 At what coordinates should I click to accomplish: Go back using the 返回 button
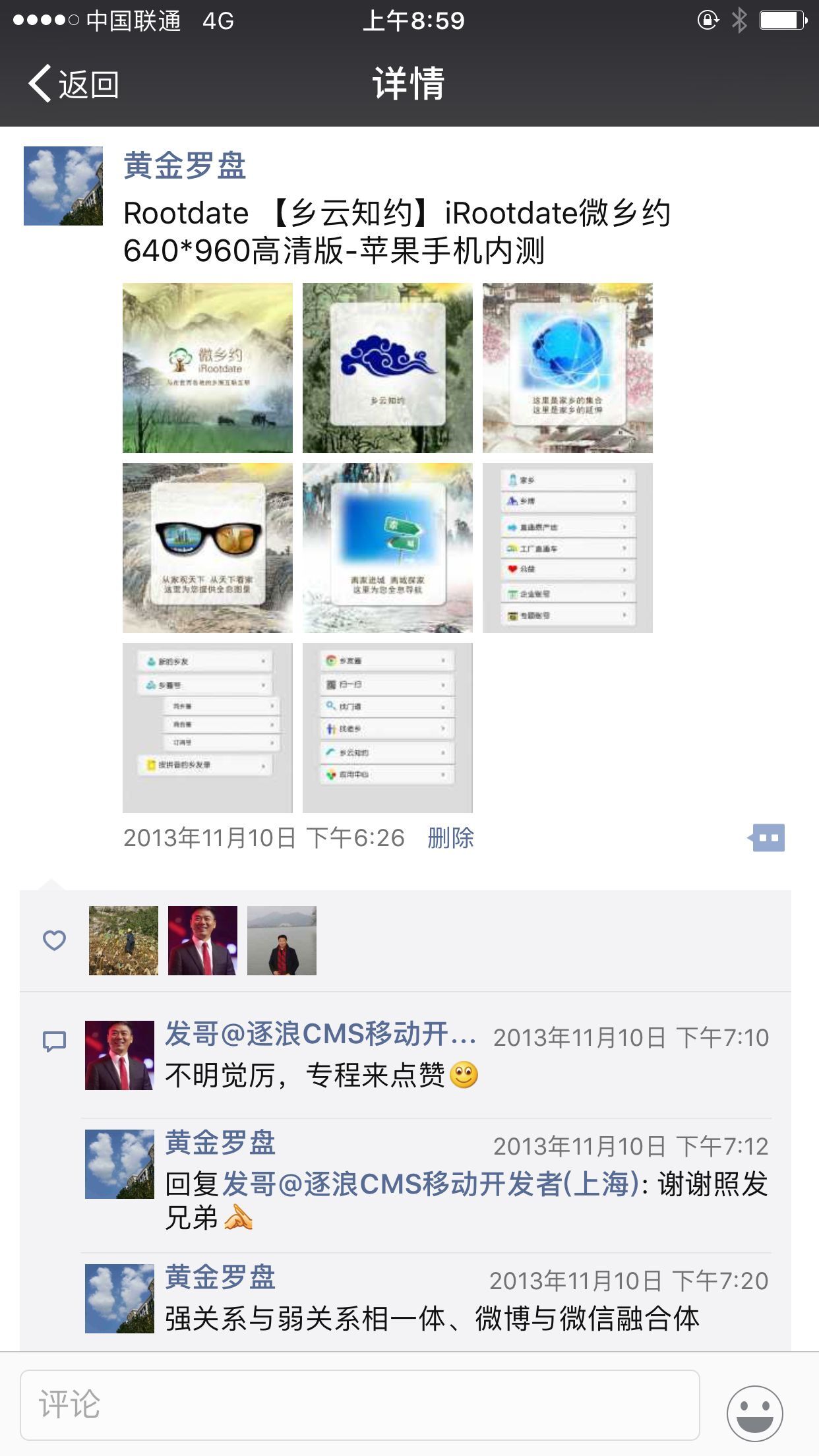(x=74, y=84)
